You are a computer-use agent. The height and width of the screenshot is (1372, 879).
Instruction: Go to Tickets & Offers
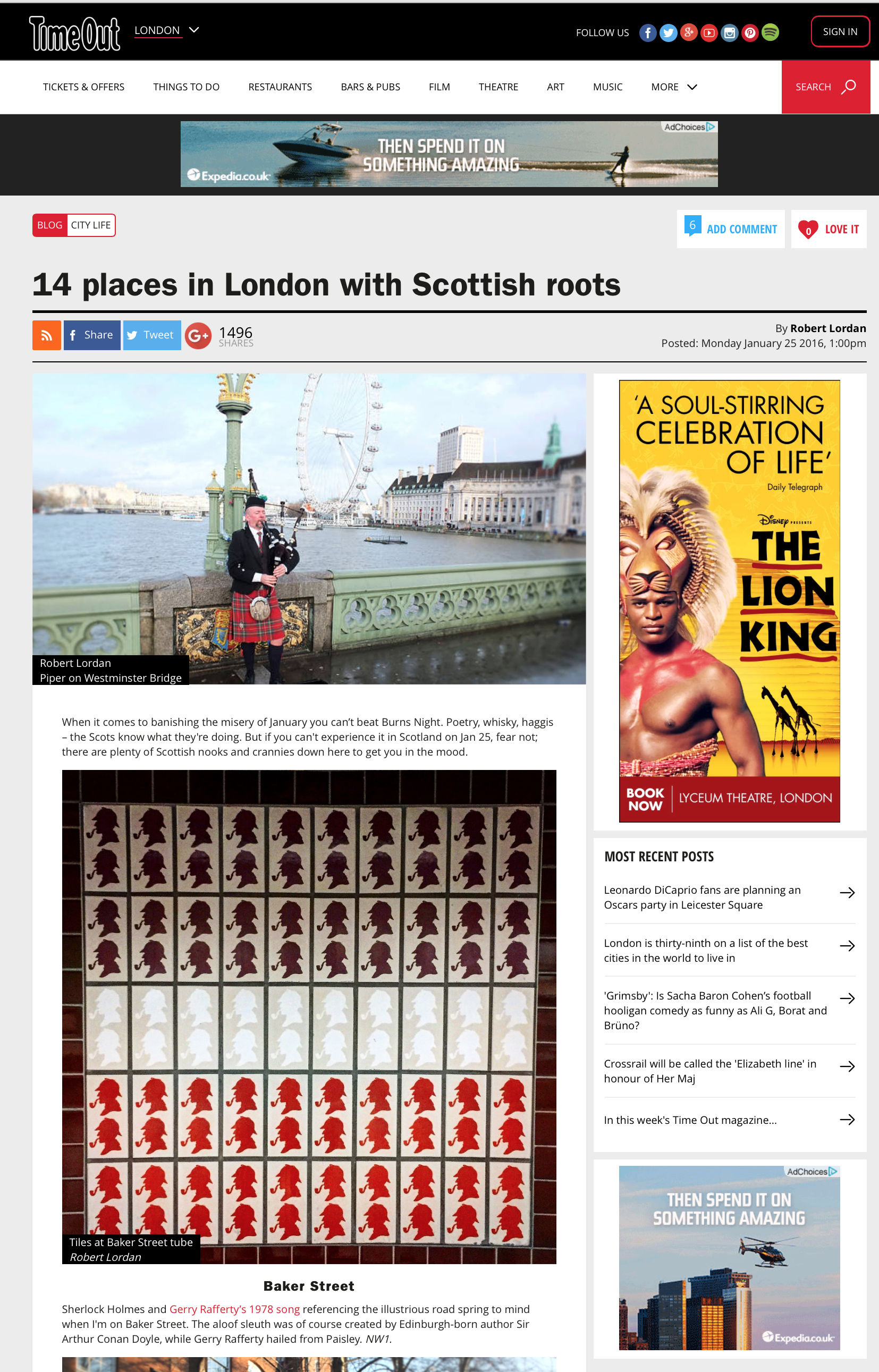coord(83,87)
